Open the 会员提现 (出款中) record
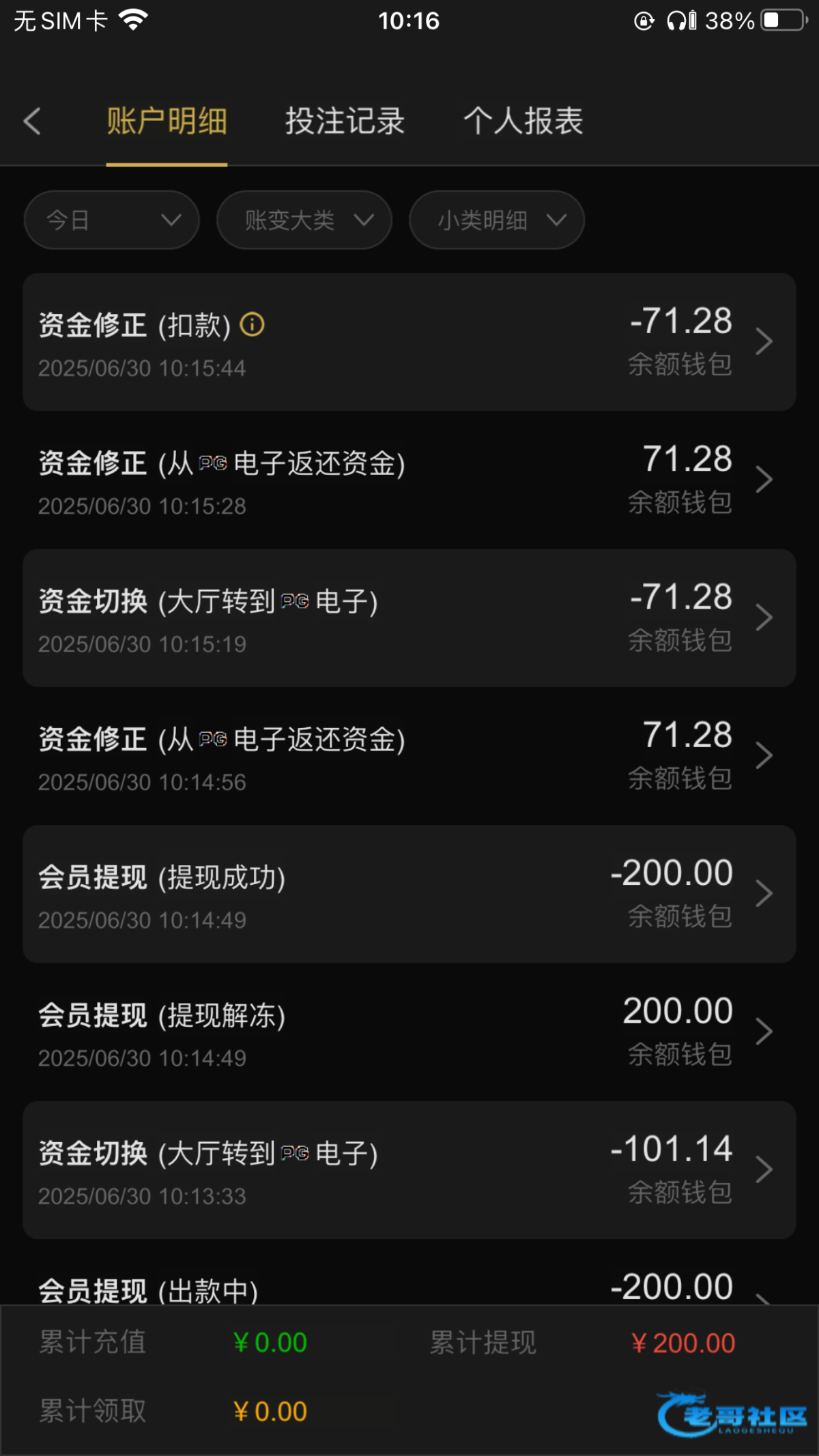This screenshot has width=819, height=1456. point(409,1273)
